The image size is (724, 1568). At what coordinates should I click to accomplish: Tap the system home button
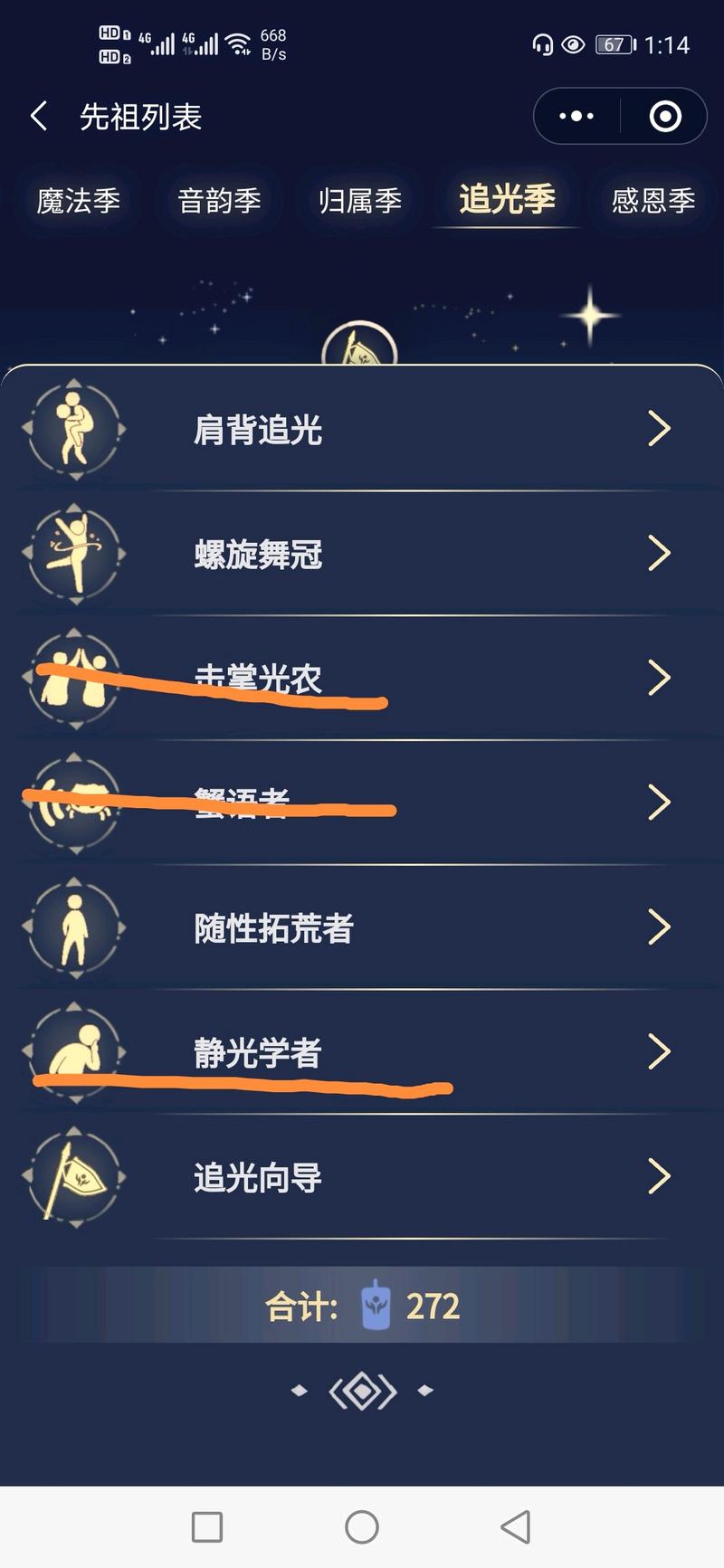click(x=362, y=1527)
